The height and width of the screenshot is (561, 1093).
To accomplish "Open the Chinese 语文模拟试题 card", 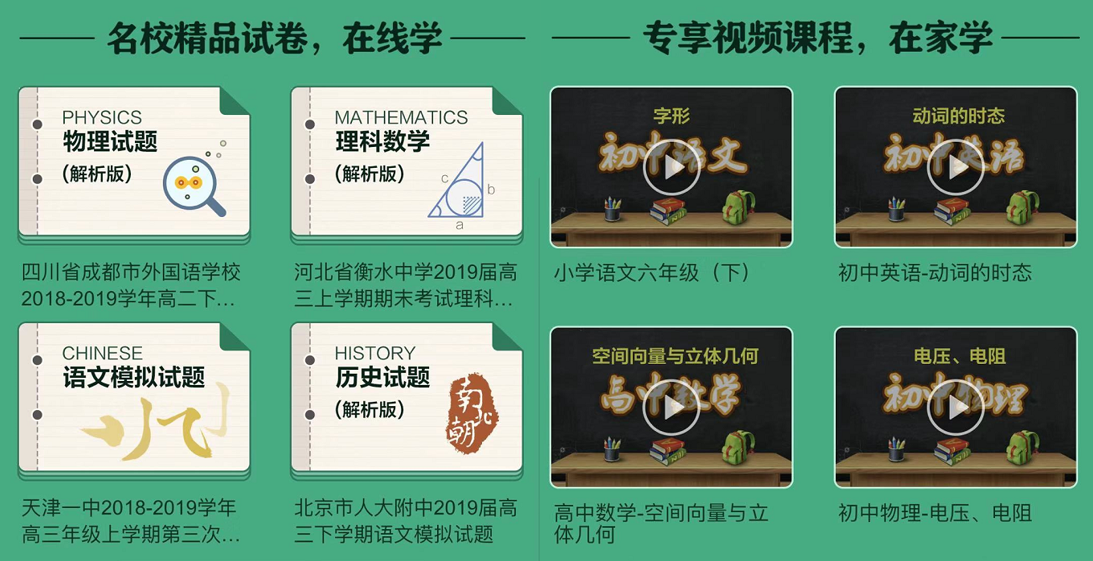I will click(x=135, y=402).
